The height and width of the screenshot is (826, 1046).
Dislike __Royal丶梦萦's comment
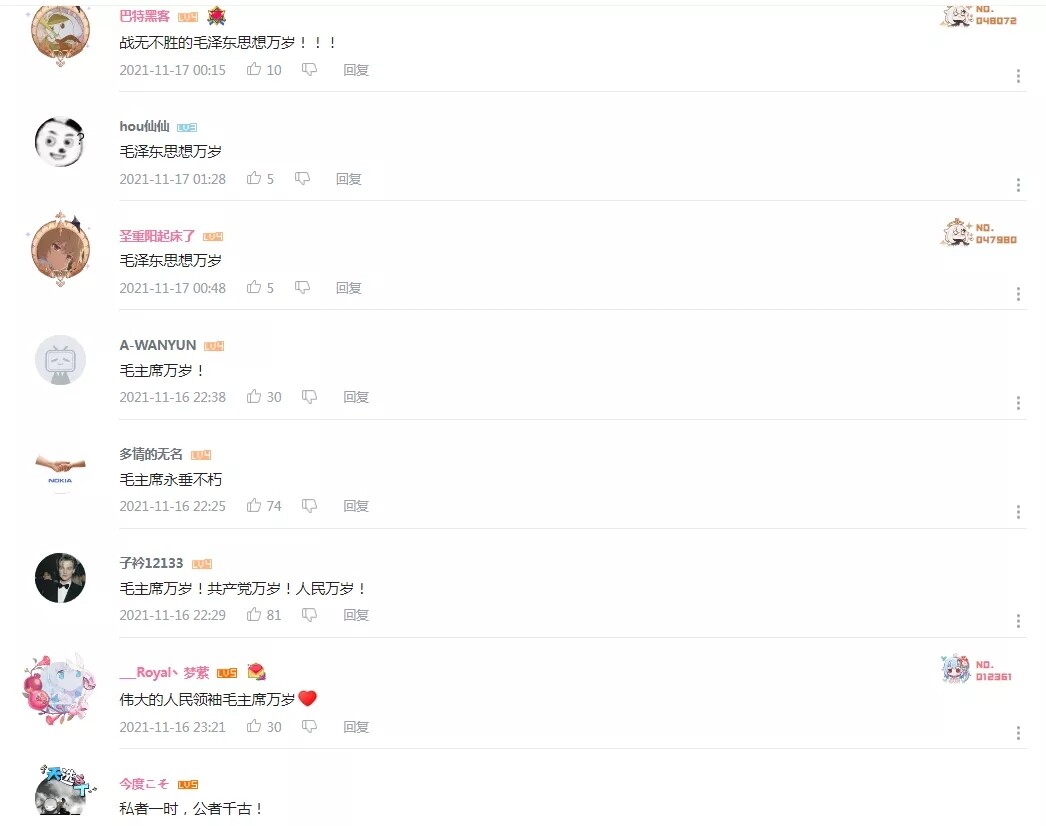[310, 727]
